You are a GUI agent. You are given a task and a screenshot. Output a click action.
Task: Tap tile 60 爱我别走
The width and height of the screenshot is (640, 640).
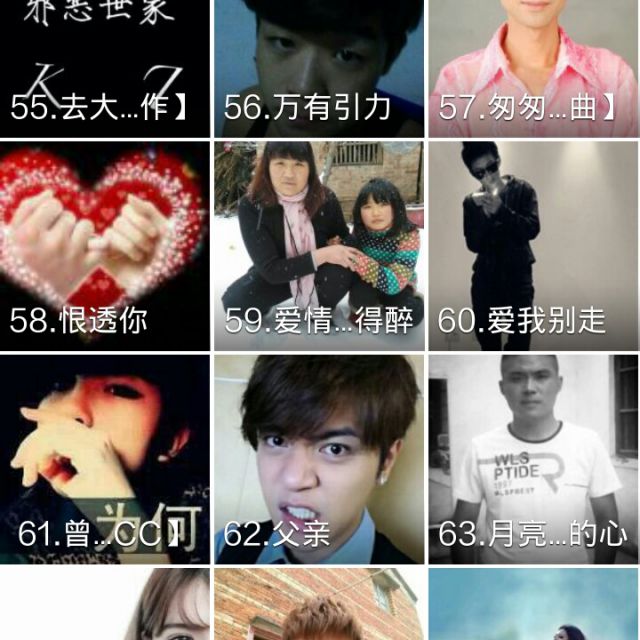[x=533, y=245]
